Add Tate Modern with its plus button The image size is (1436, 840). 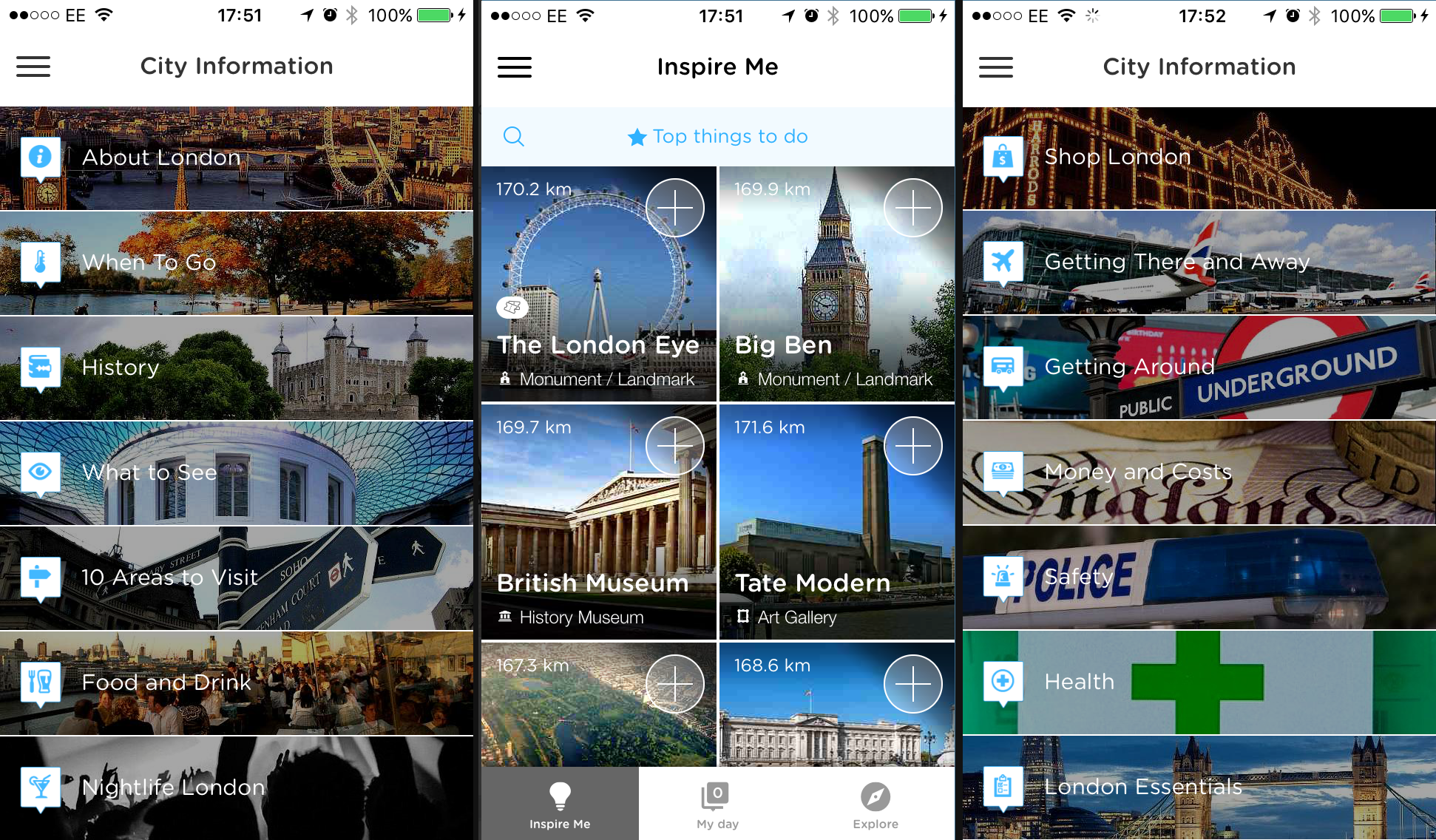point(912,446)
